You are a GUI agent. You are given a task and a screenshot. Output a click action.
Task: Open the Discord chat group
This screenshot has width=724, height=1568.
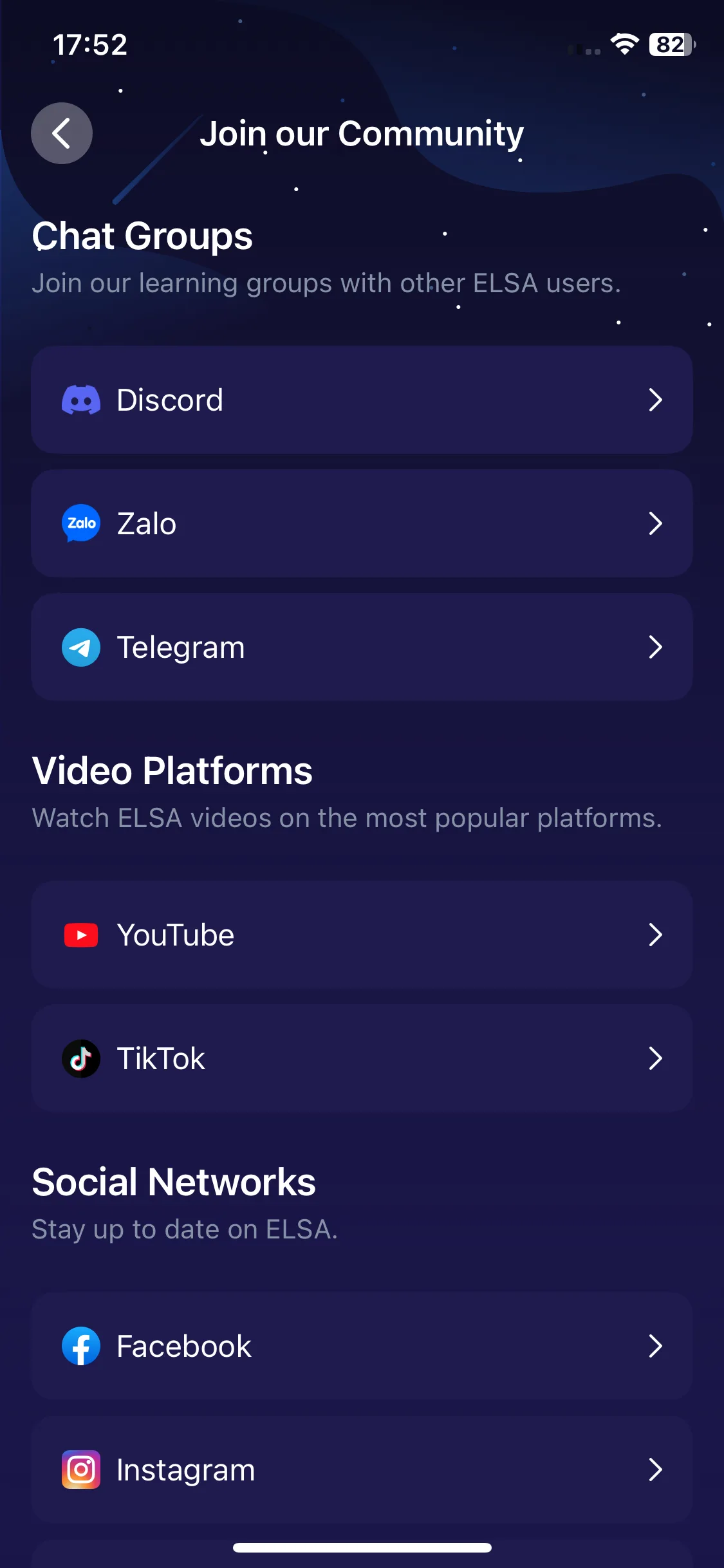pyautogui.click(x=362, y=400)
